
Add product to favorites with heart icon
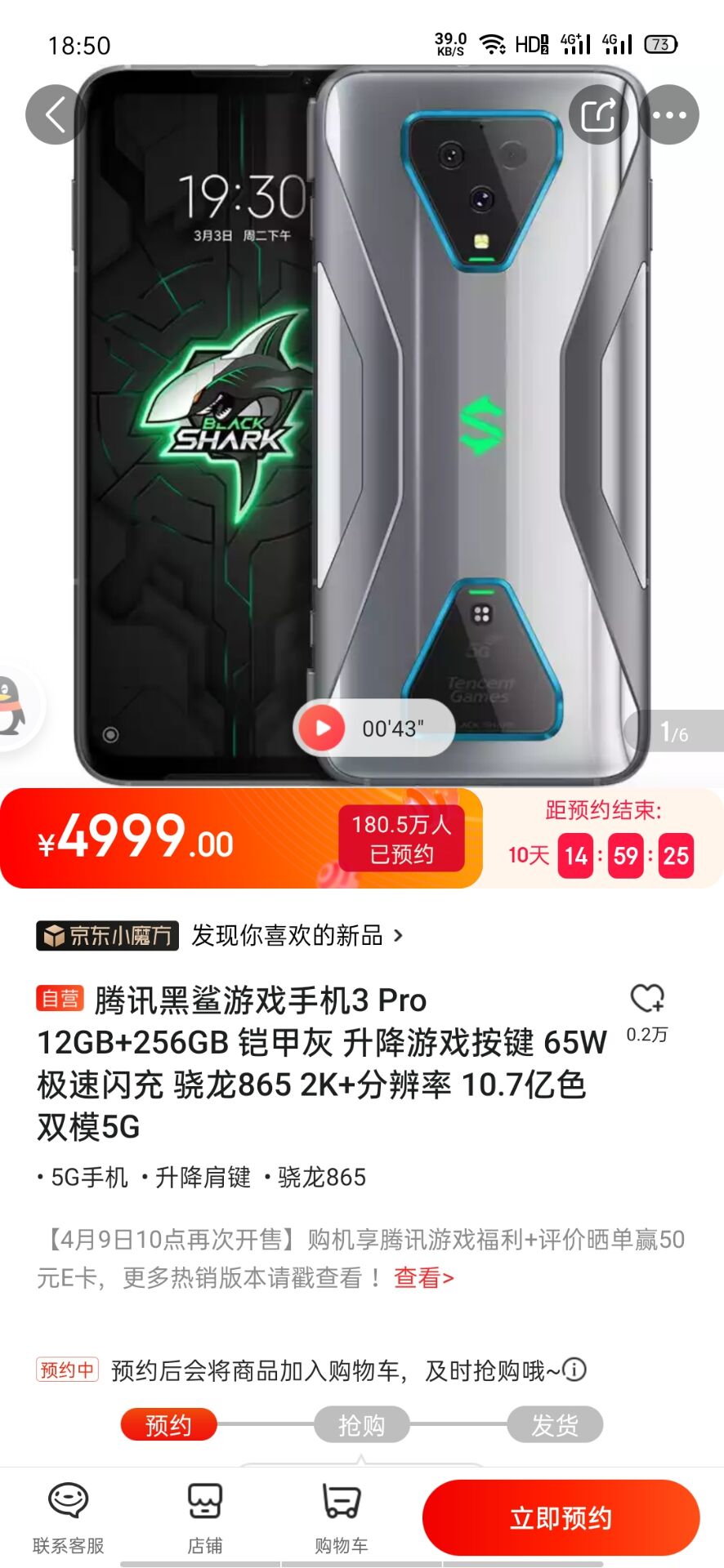pyautogui.click(x=647, y=999)
